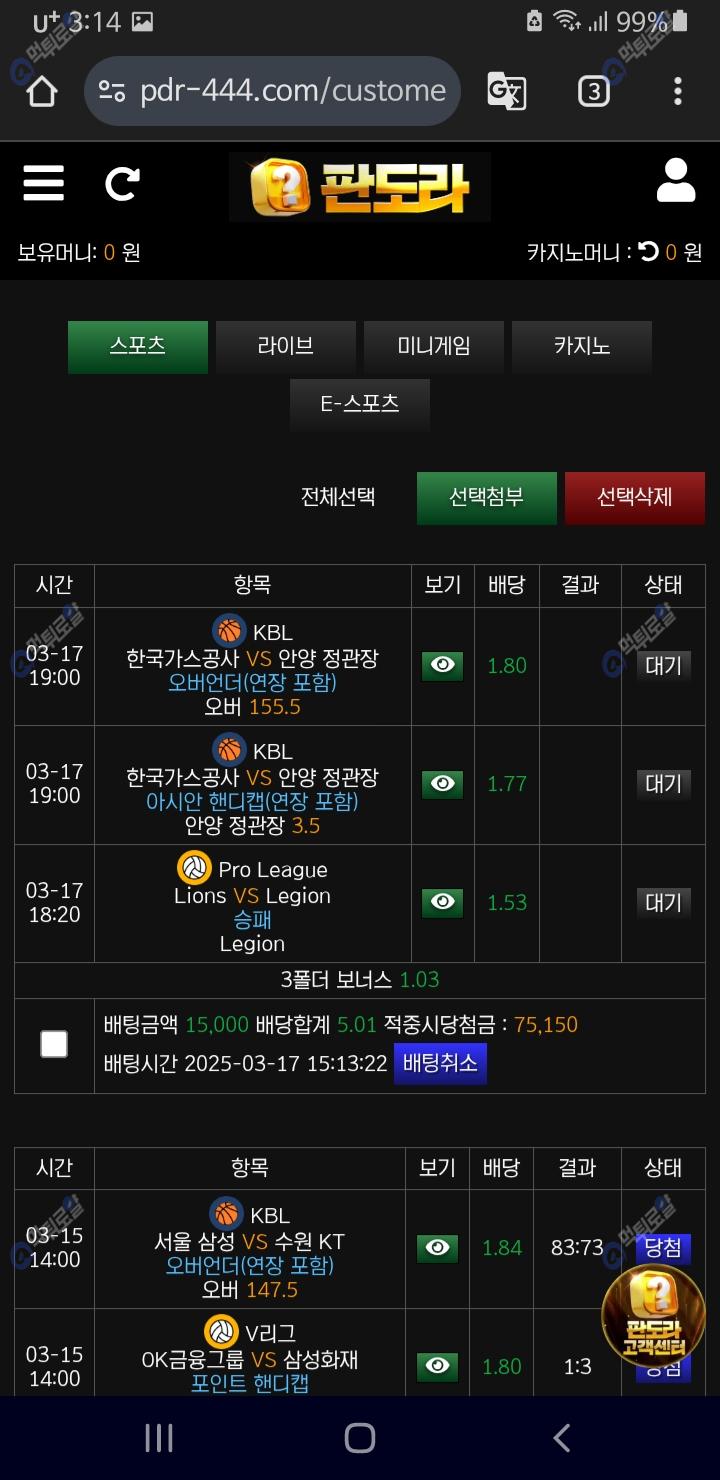Open the hamburger menu
Viewport: 720px width, 1480px height.
pos(43,183)
